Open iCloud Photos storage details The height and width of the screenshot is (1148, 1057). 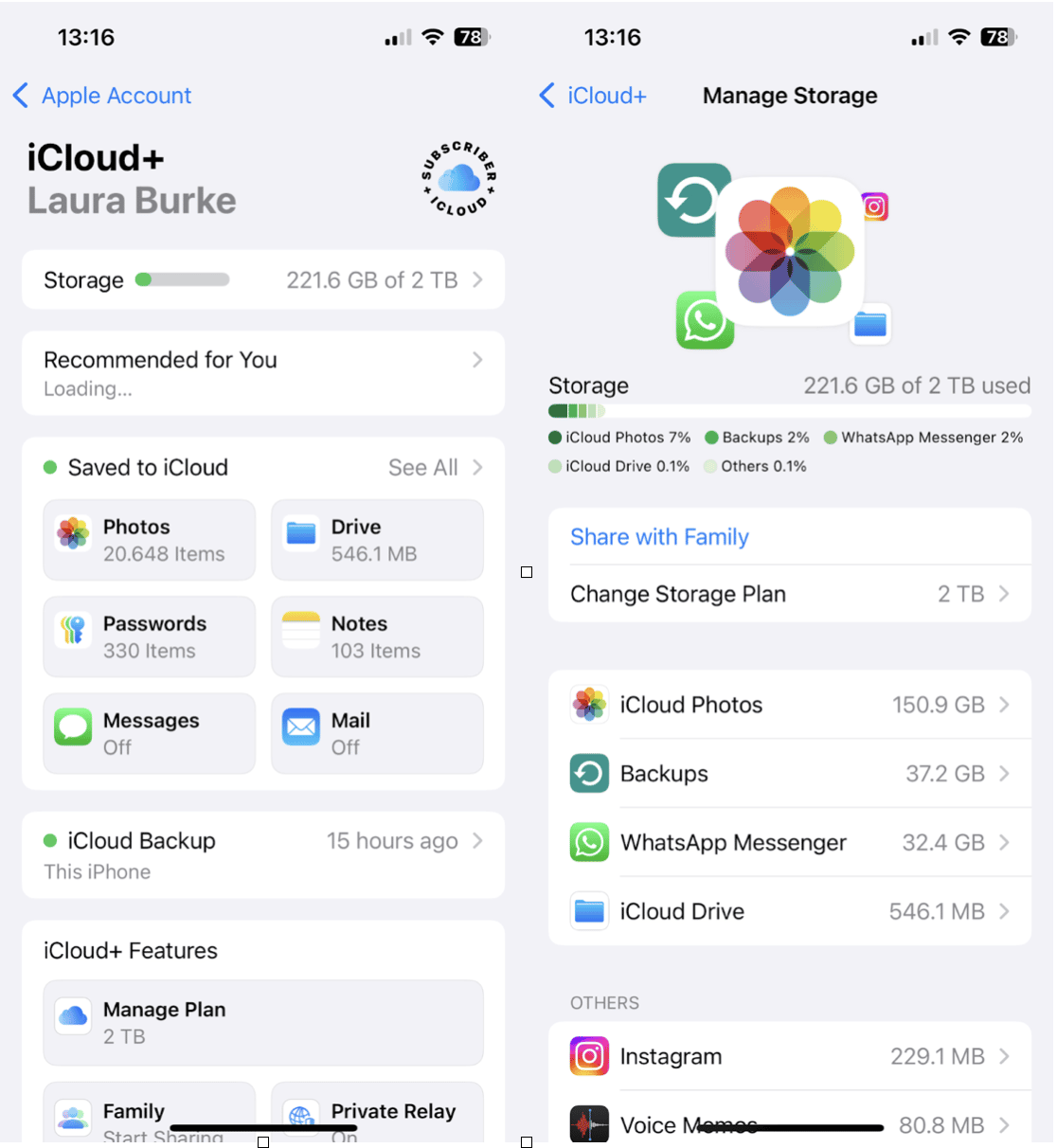pos(789,705)
